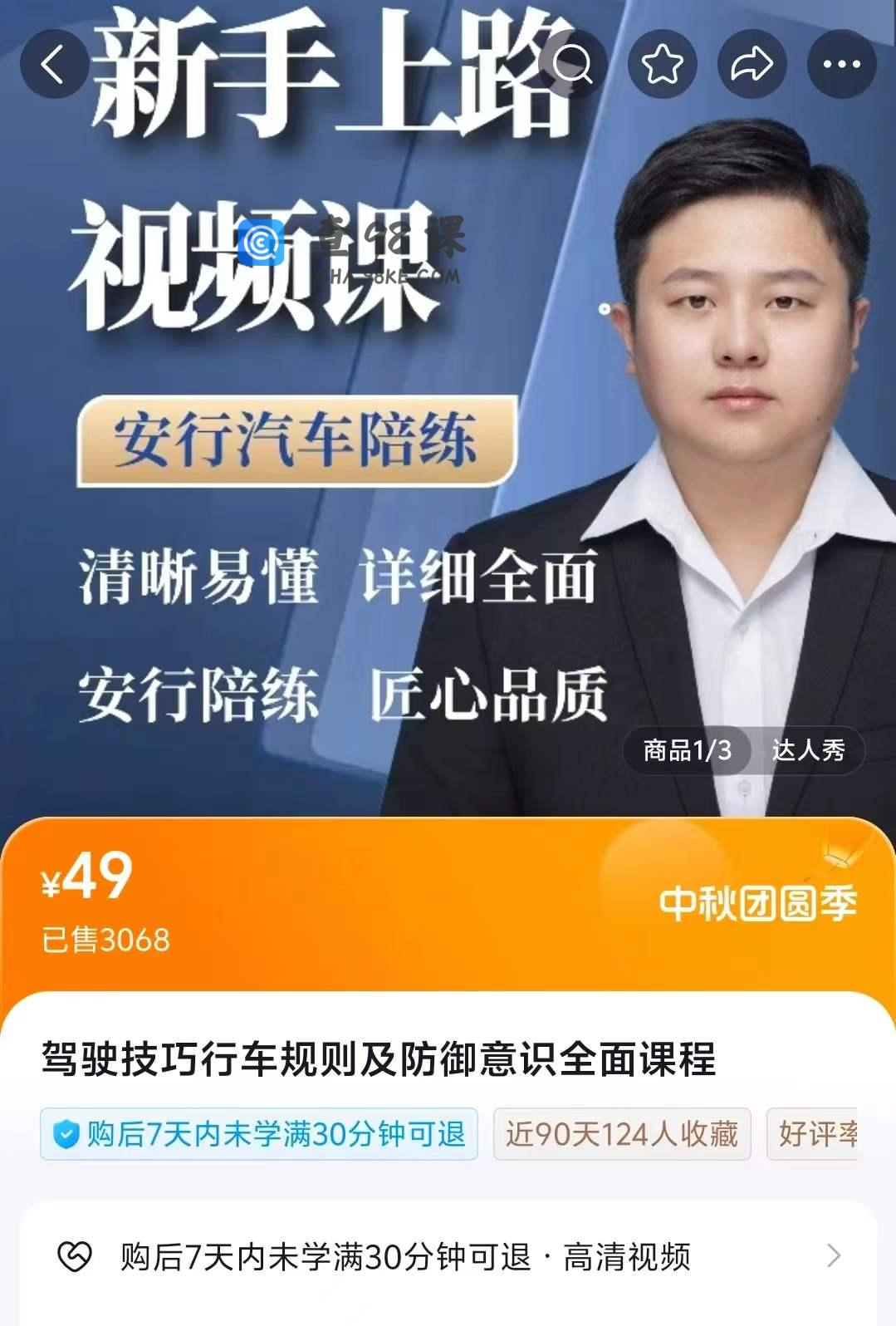Image resolution: width=896 pixels, height=1326 pixels.
Task: Open the refund policy and 高清视频 row
Action: 448,1256
